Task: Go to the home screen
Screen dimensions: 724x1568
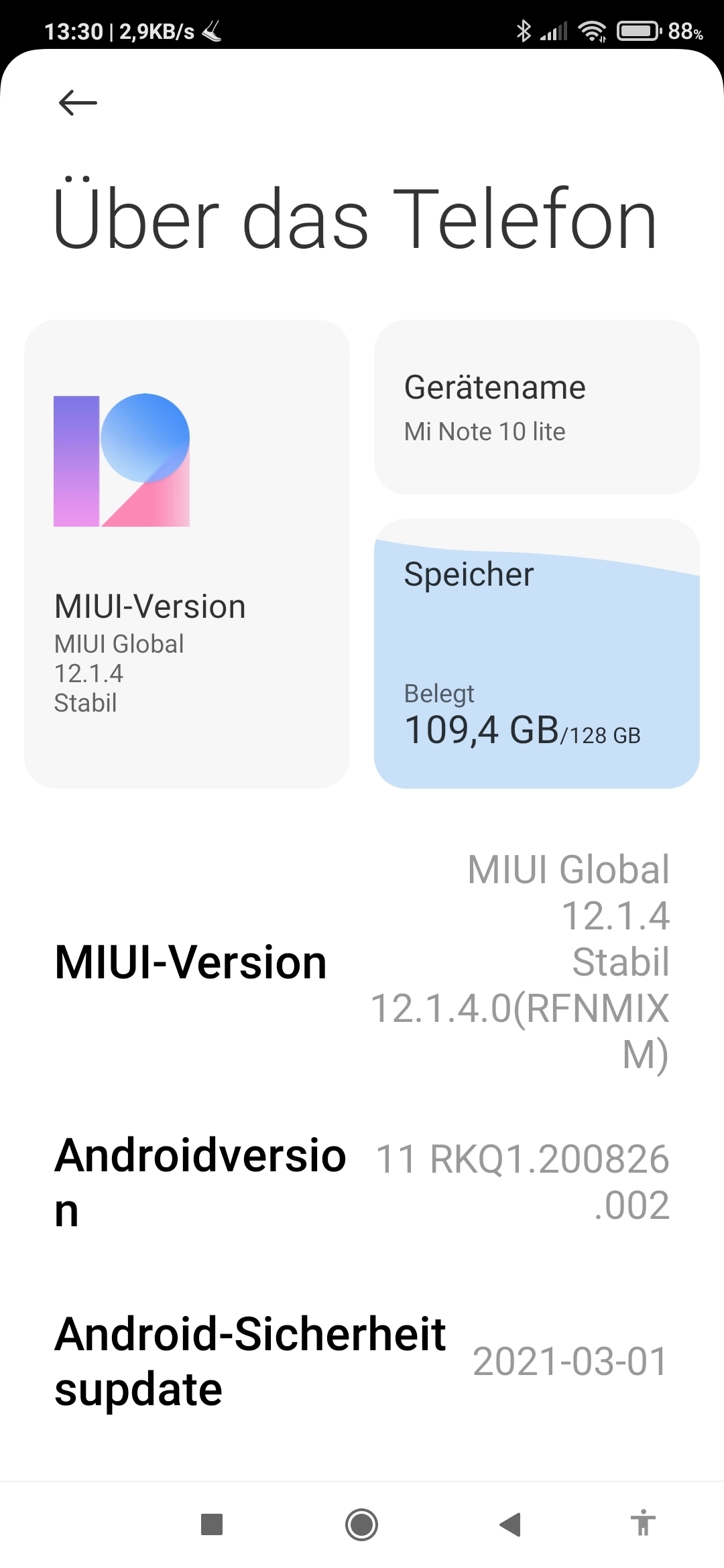Action: click(361, 1524)
